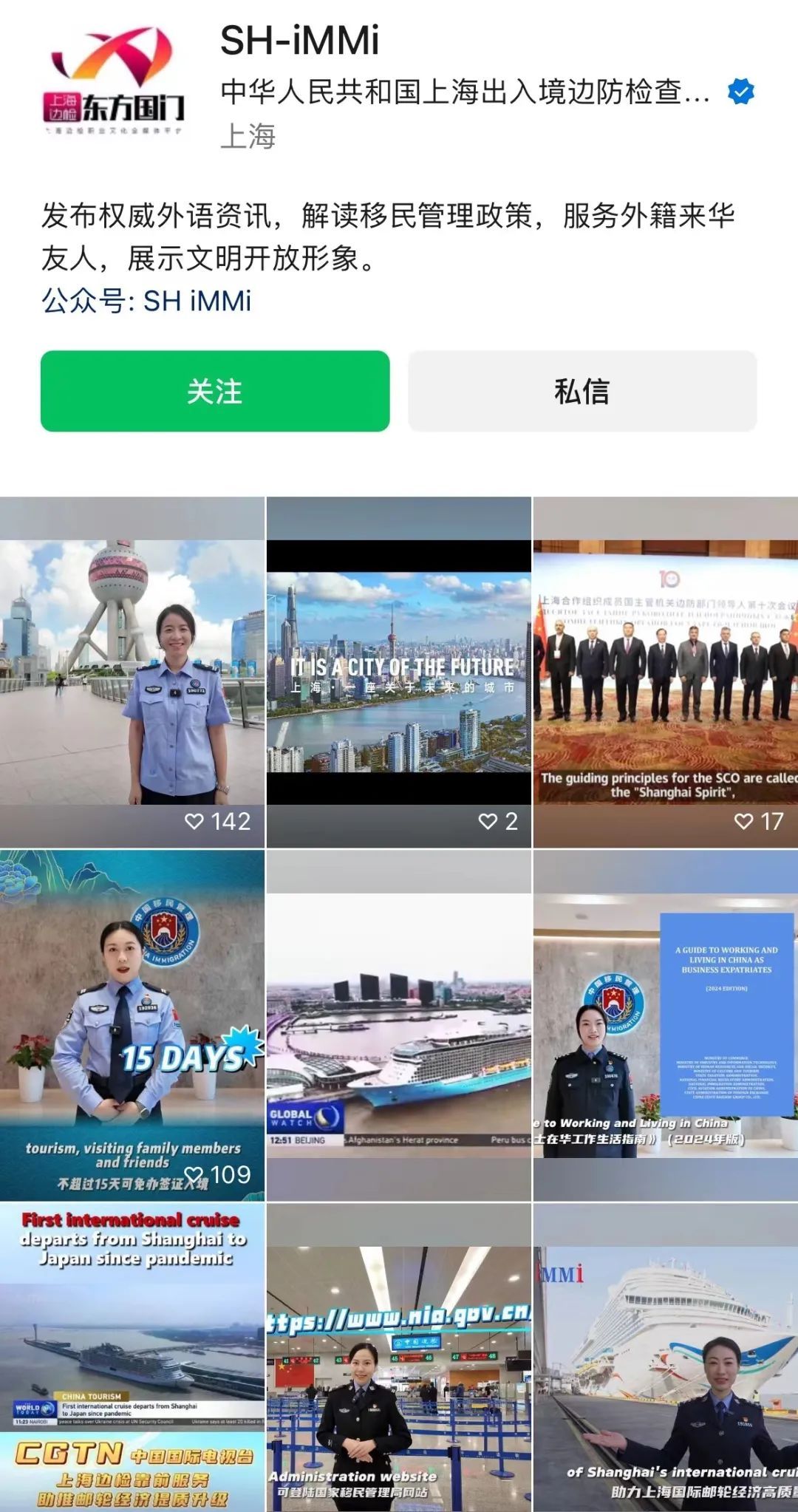Play the Global Watch cruise ship video
798x1512 pixels.
(x=399, y=1025)
